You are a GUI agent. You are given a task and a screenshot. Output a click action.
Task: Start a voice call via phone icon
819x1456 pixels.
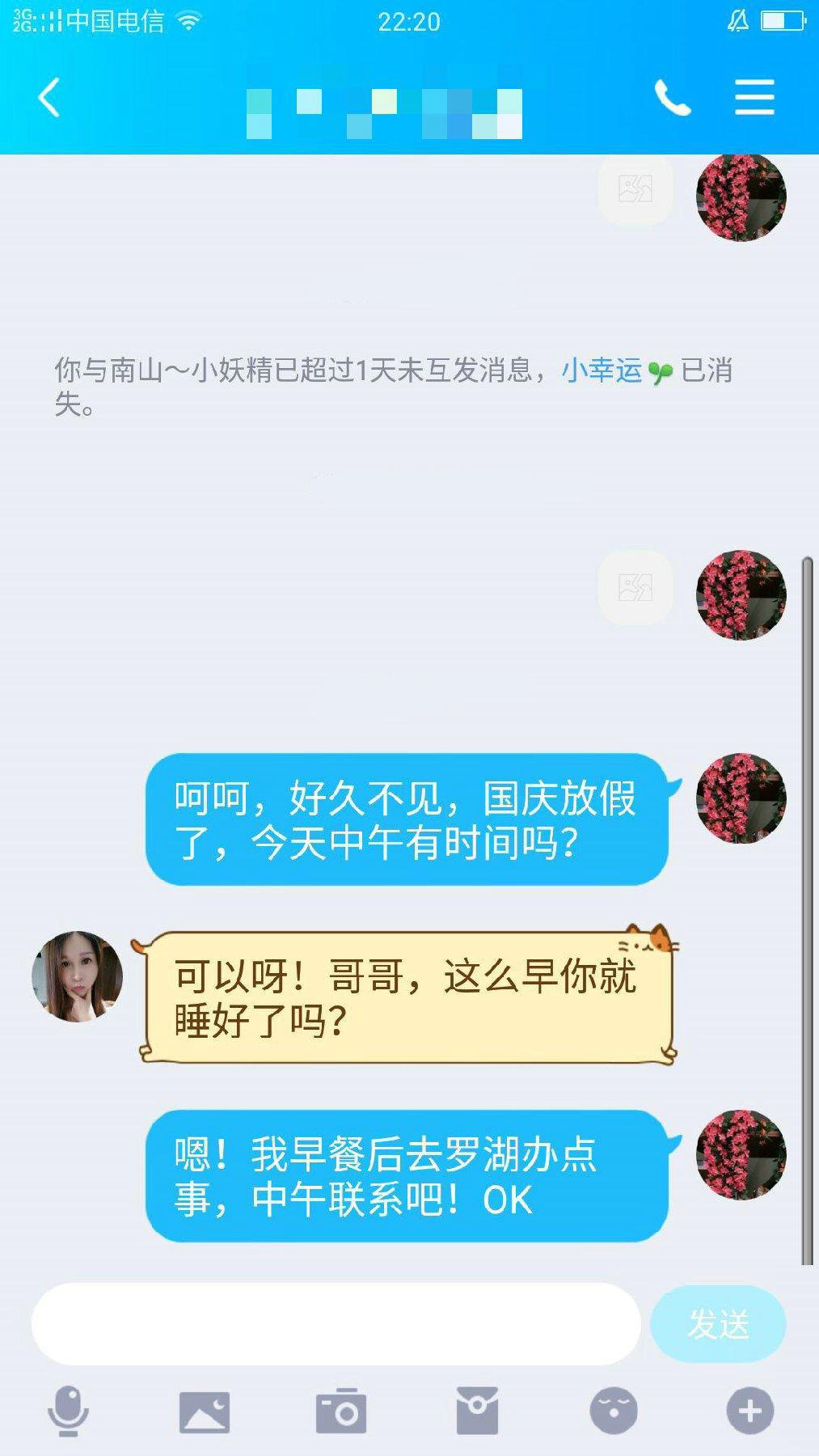click(x=673, y=99)
